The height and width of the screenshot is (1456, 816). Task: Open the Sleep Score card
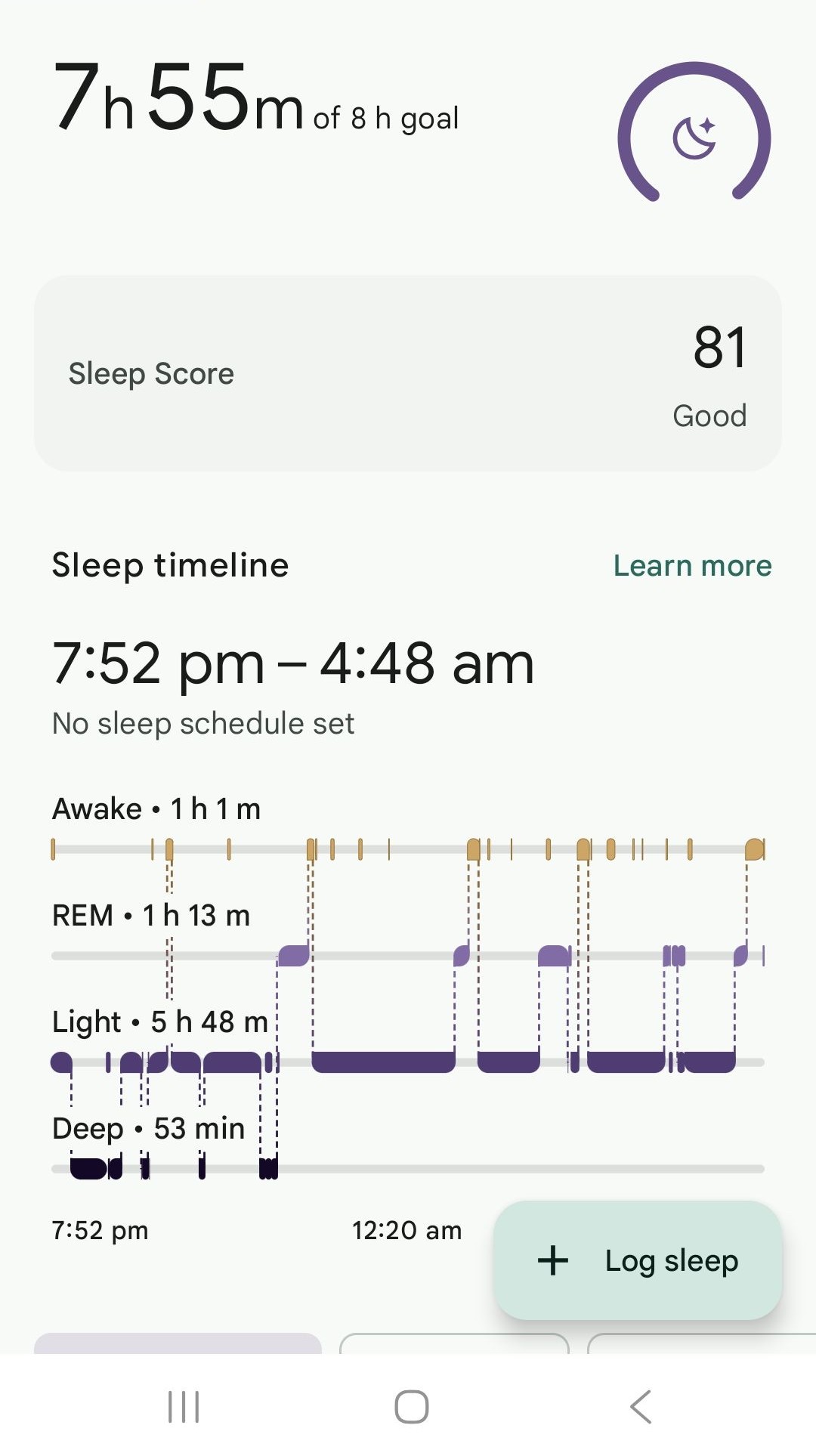(408, 373)
